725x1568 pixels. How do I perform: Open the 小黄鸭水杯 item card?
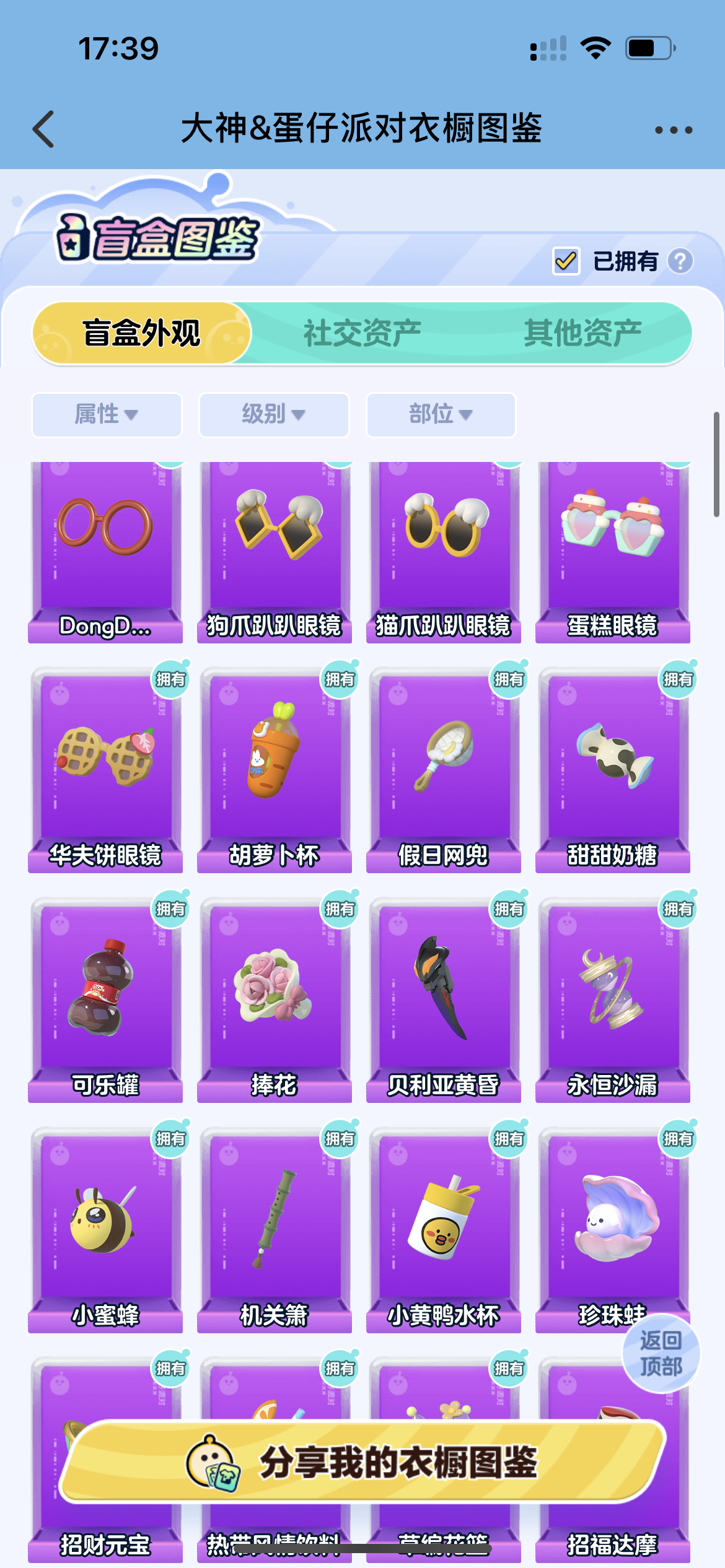pyautogui.click(x=443, y=1227)
